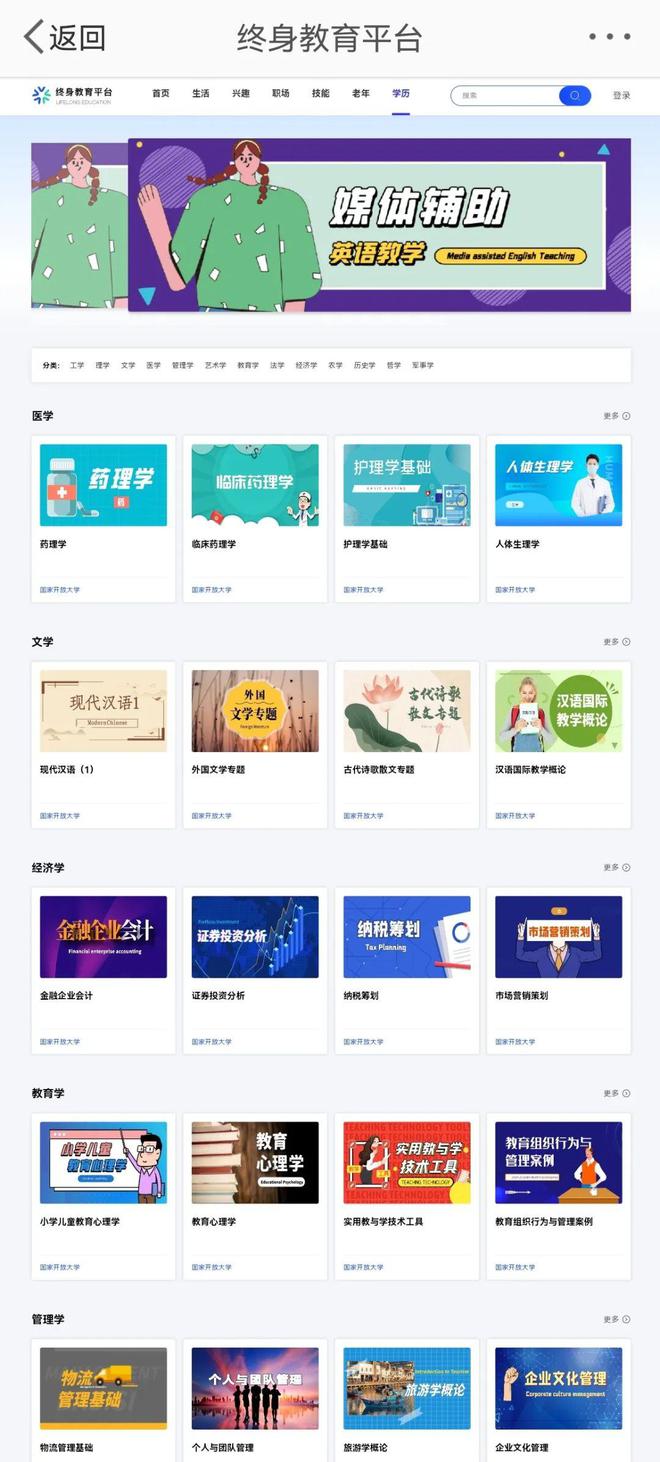The width and height of the screenshot is (660, 1462).
Task: Open the 护理学基础 course card
Action: click(407, 518)
